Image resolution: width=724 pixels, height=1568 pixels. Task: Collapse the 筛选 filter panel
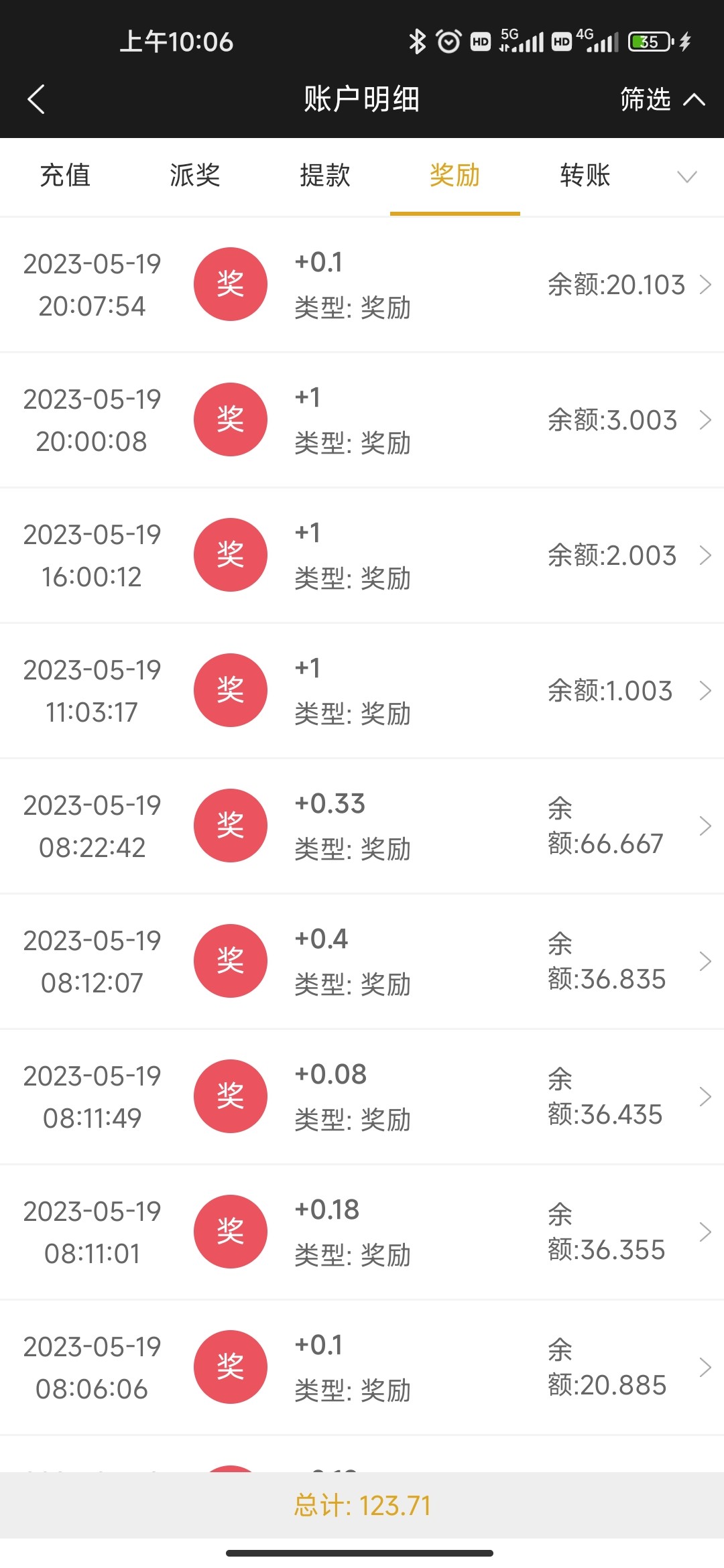click(x=661, y=99)
